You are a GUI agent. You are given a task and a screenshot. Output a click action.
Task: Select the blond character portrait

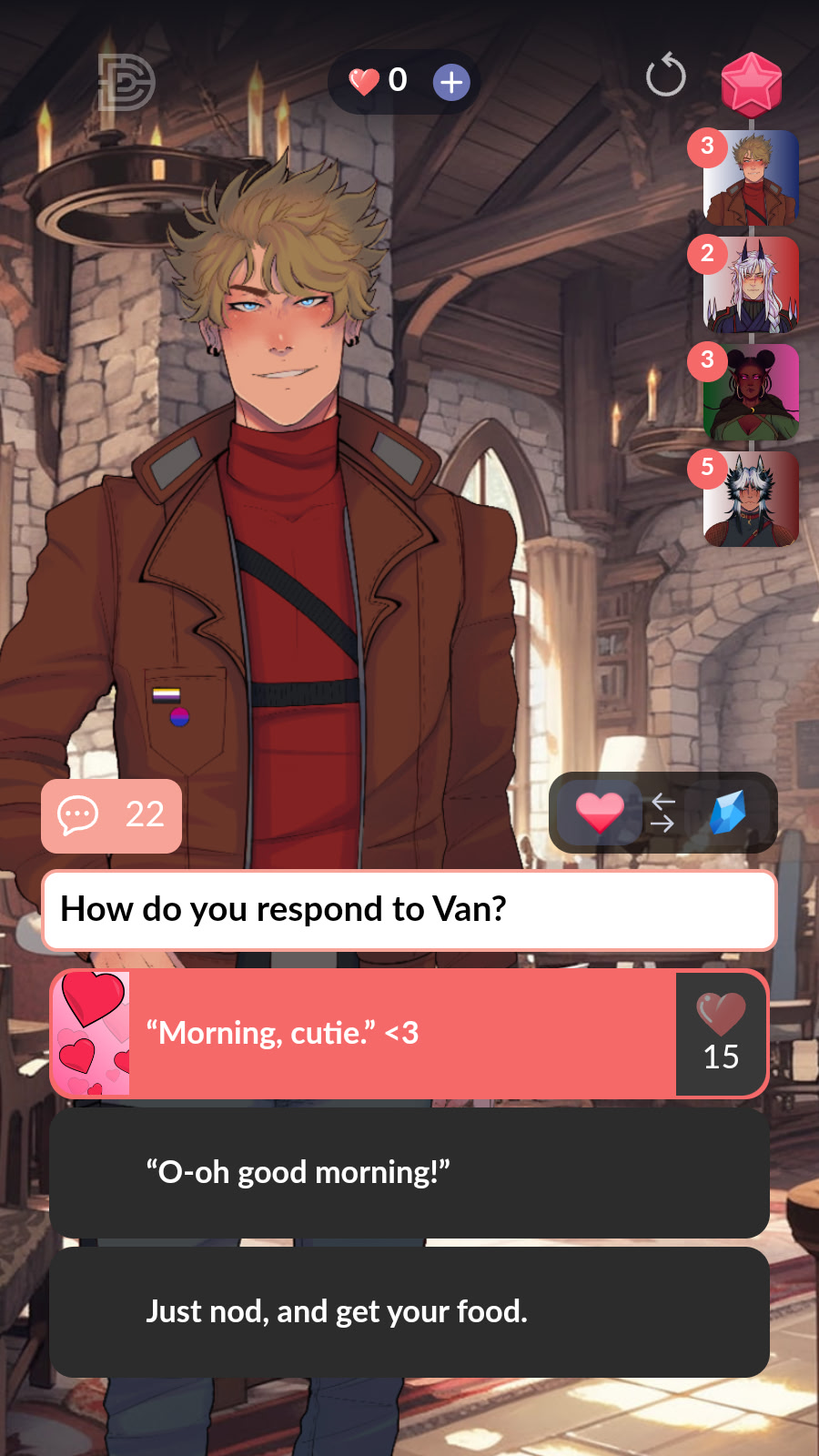[x=751, y=178]
